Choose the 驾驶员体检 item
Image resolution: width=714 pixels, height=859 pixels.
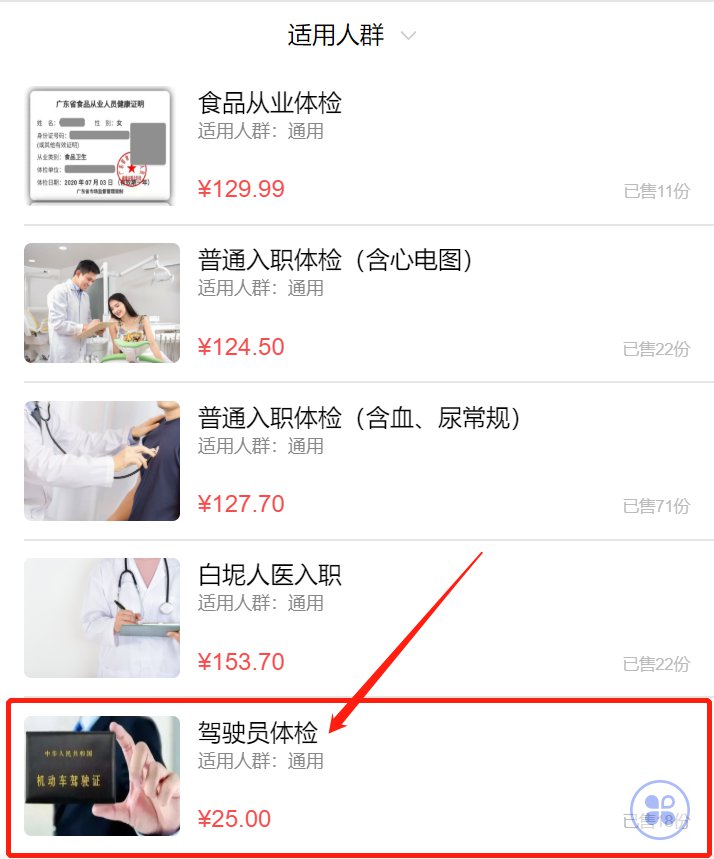click(258, 733)
